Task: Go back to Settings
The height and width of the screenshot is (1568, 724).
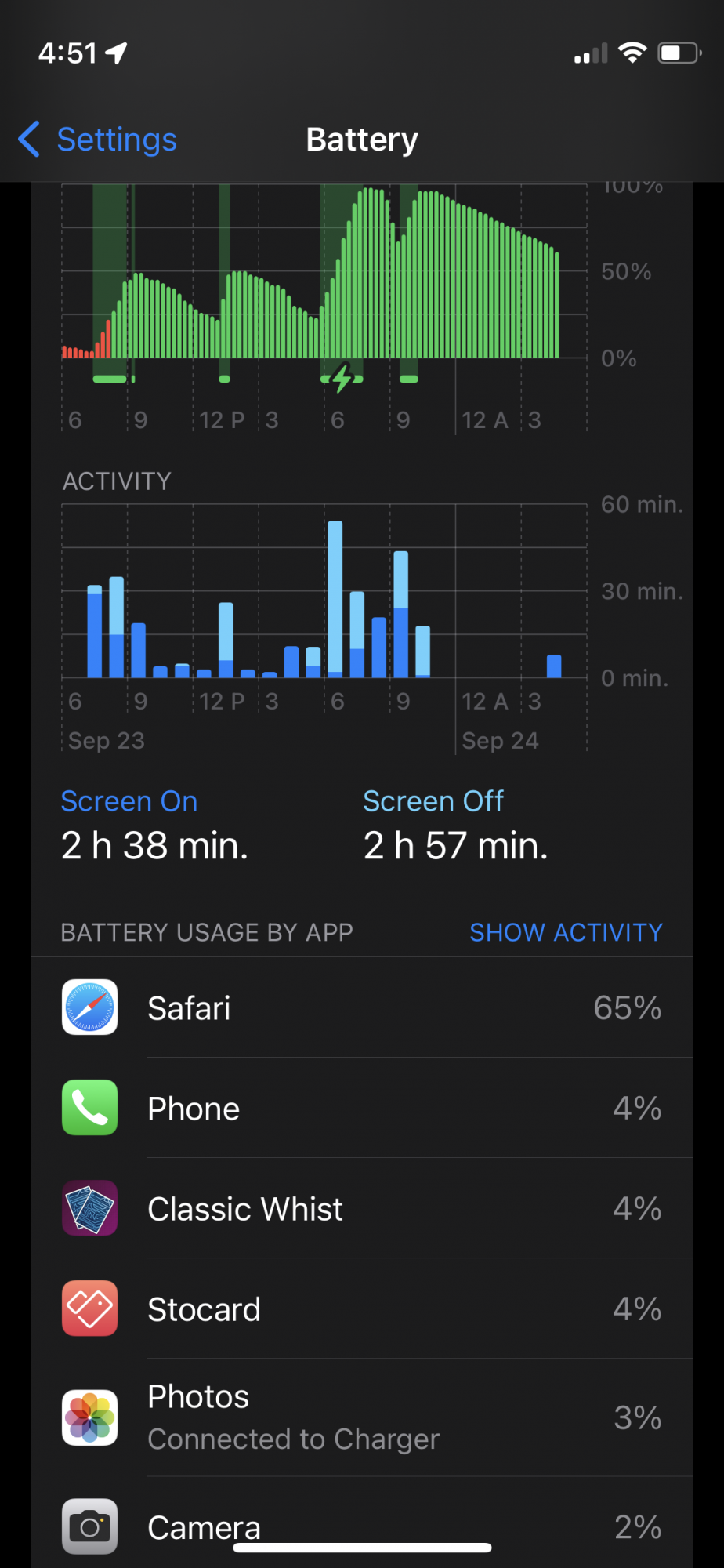Action: (99, 140)
